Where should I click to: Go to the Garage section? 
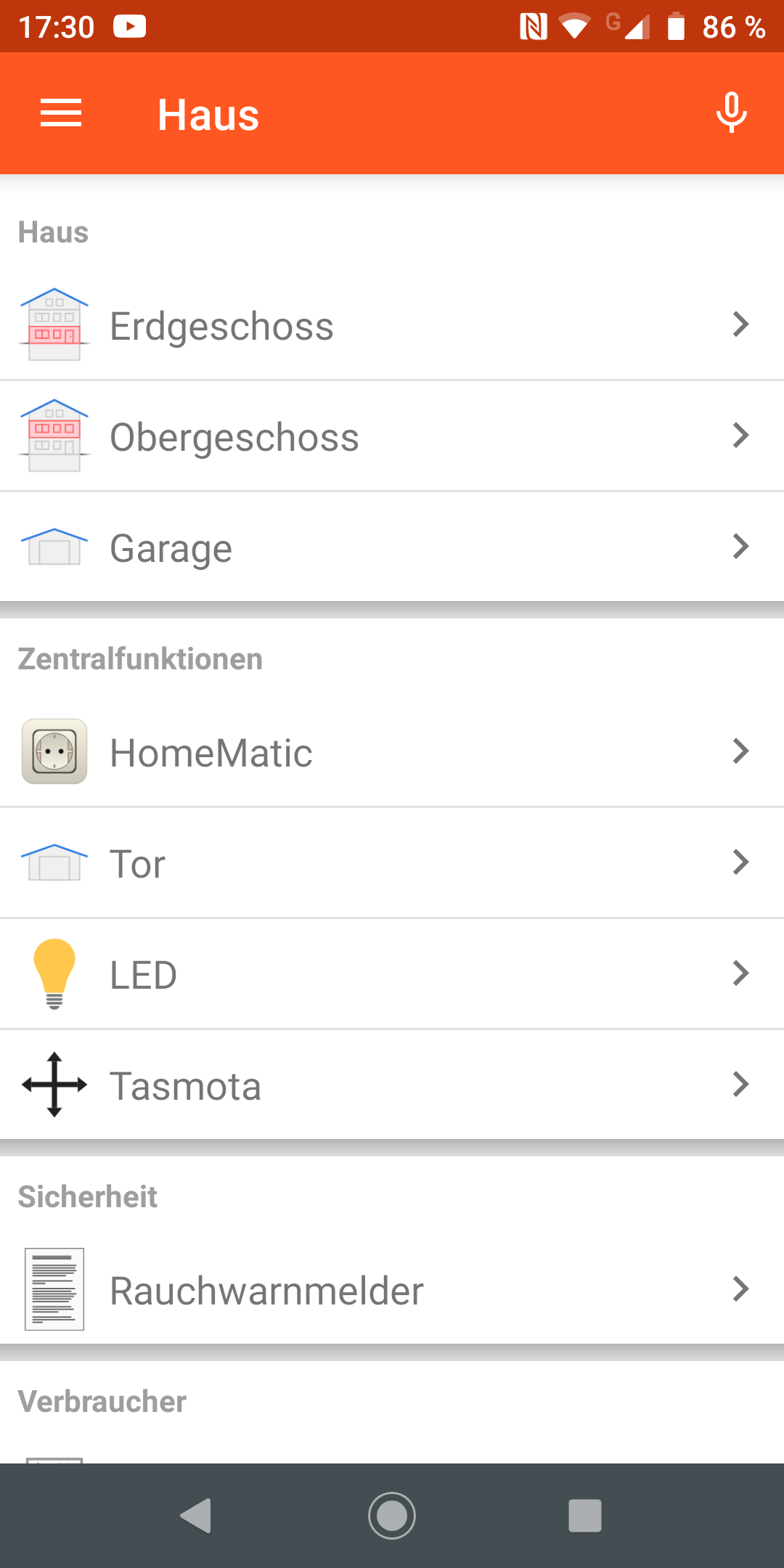tap(392, 547)
